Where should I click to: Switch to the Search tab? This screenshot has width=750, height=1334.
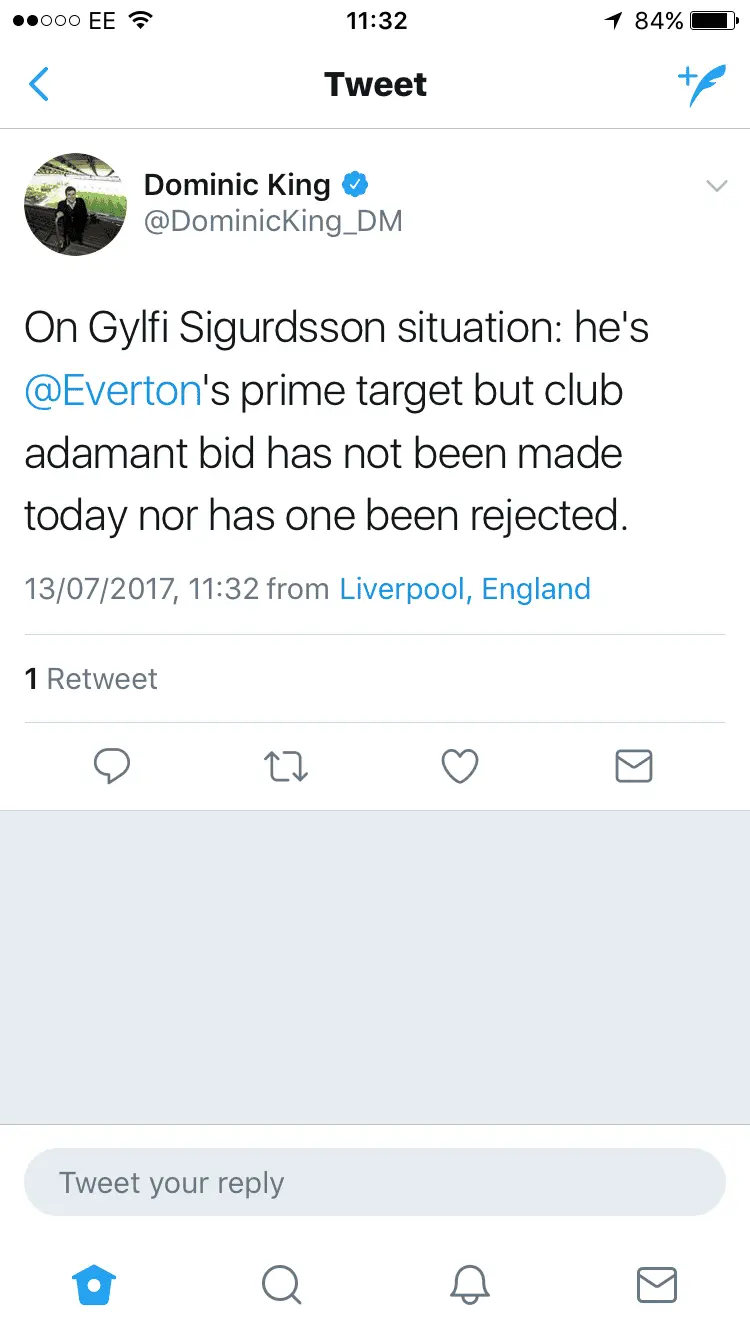[281, 1284]
